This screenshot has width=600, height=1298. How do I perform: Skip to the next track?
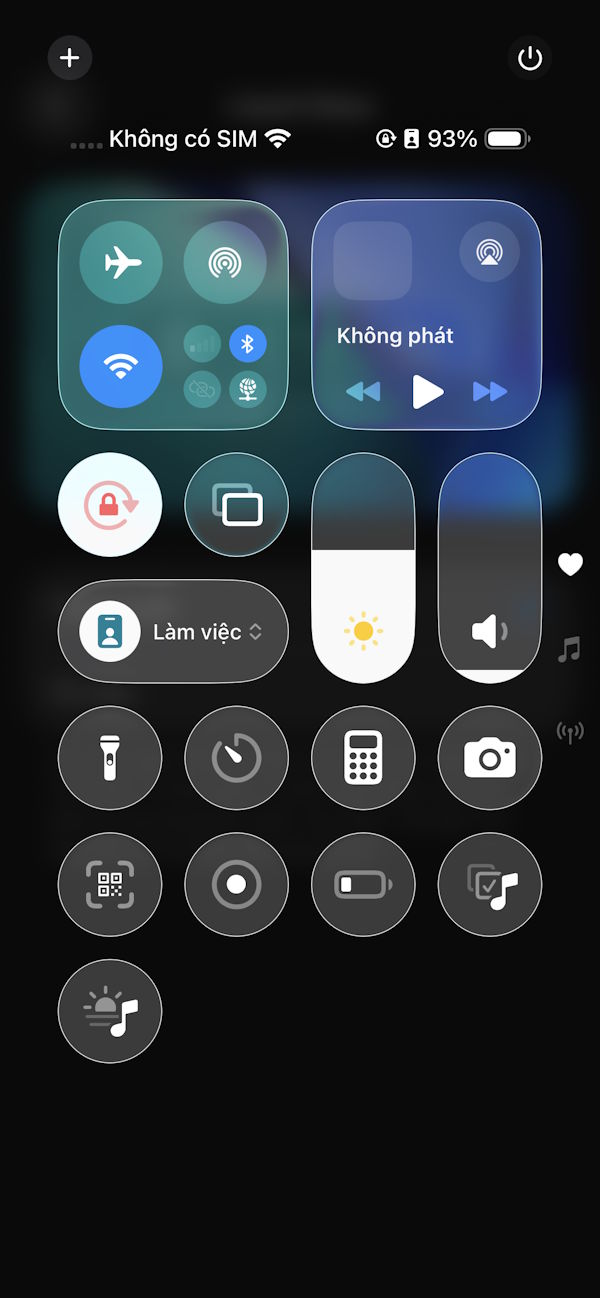point(490,392)
